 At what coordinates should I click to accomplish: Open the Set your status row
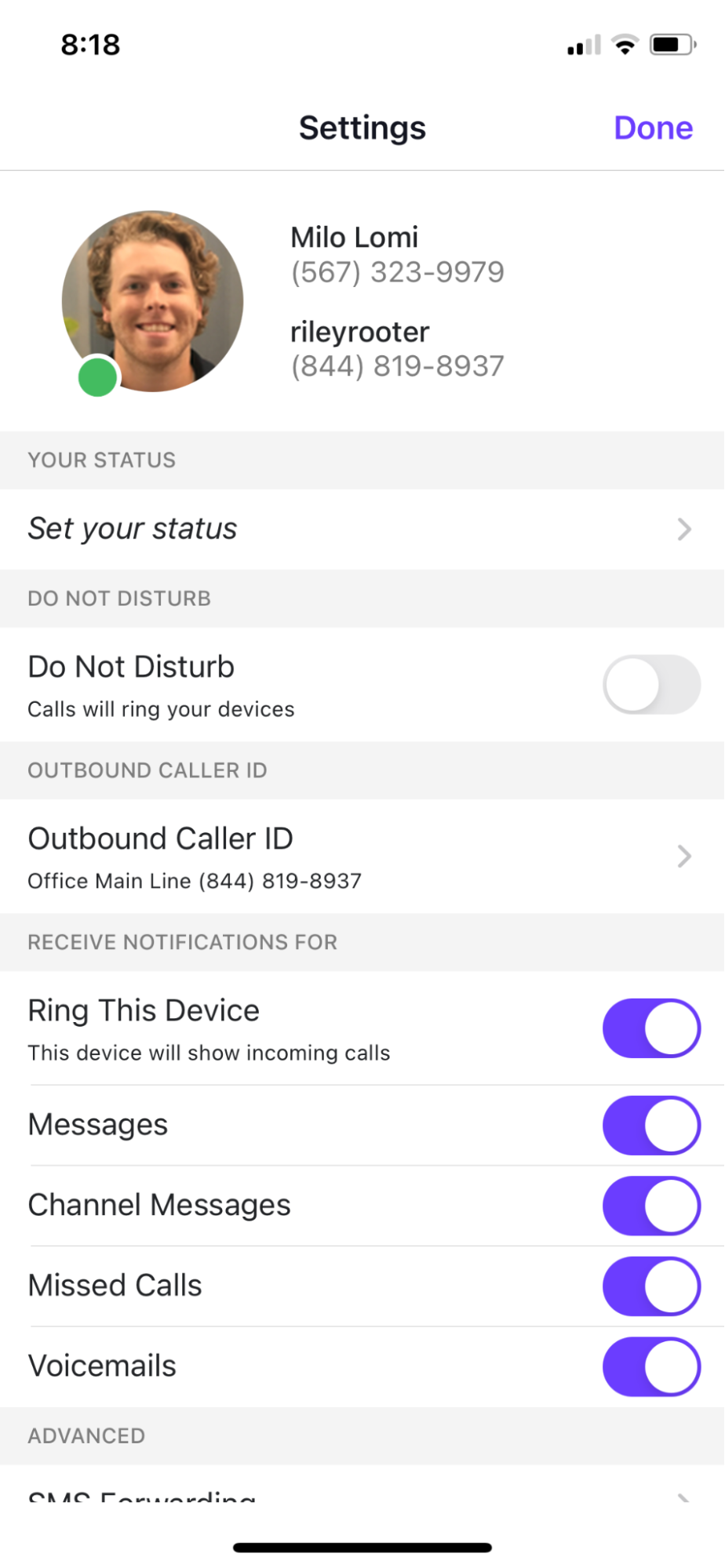(361, 529)
